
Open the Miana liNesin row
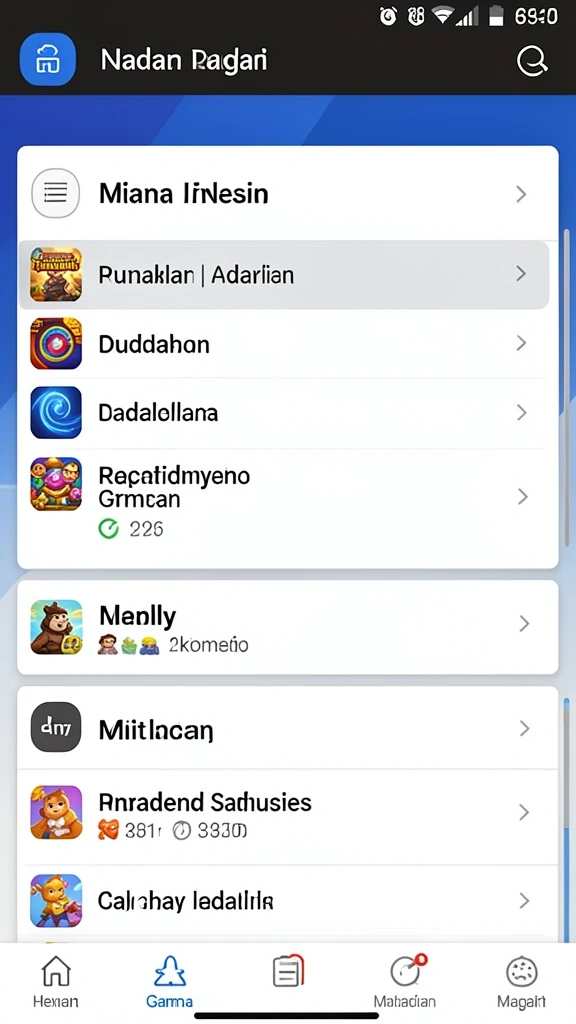coord(288,193)
